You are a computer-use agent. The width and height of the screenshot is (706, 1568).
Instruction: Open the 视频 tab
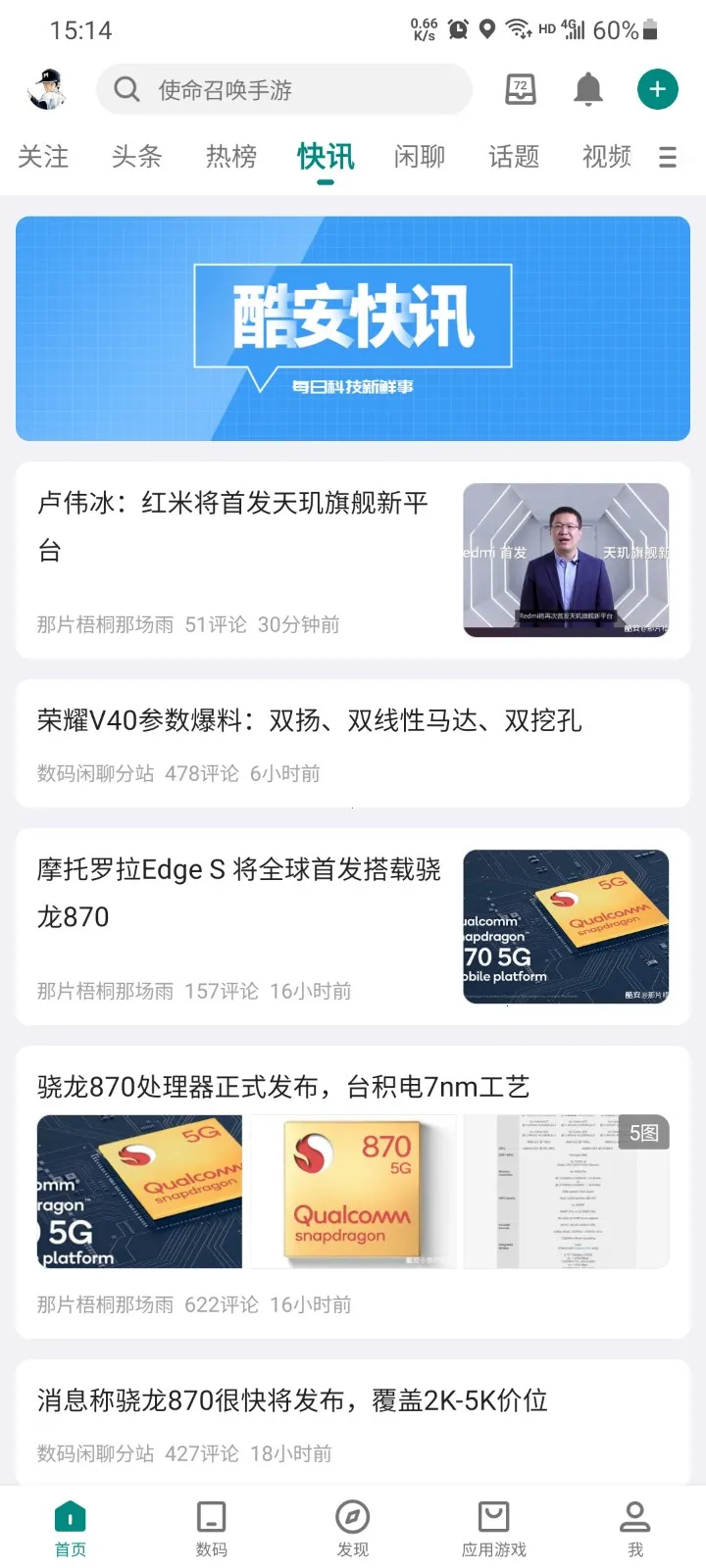[605, 157]
